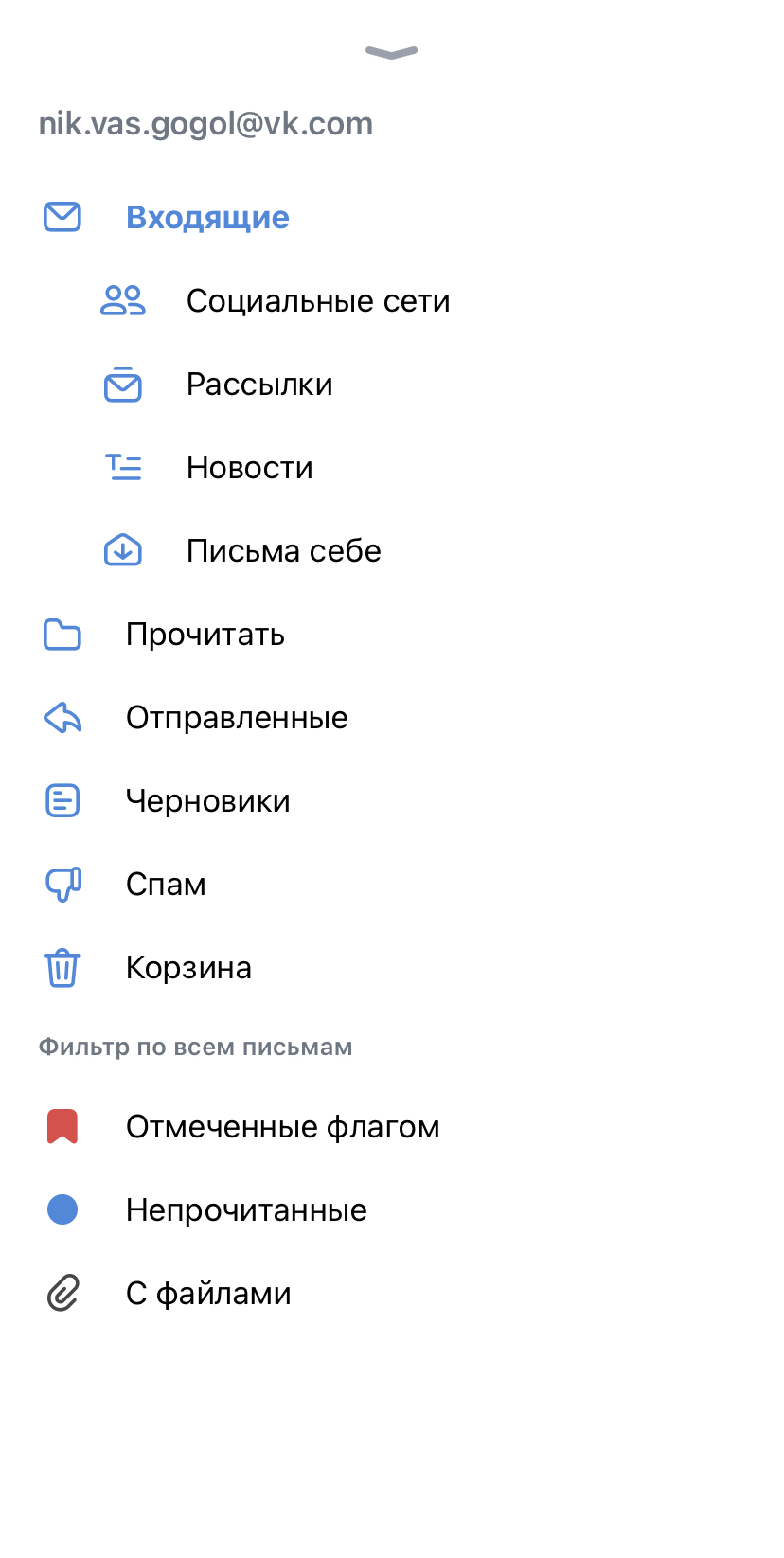
Task: Open the Прочитать folder
Action: click(205, 635)
